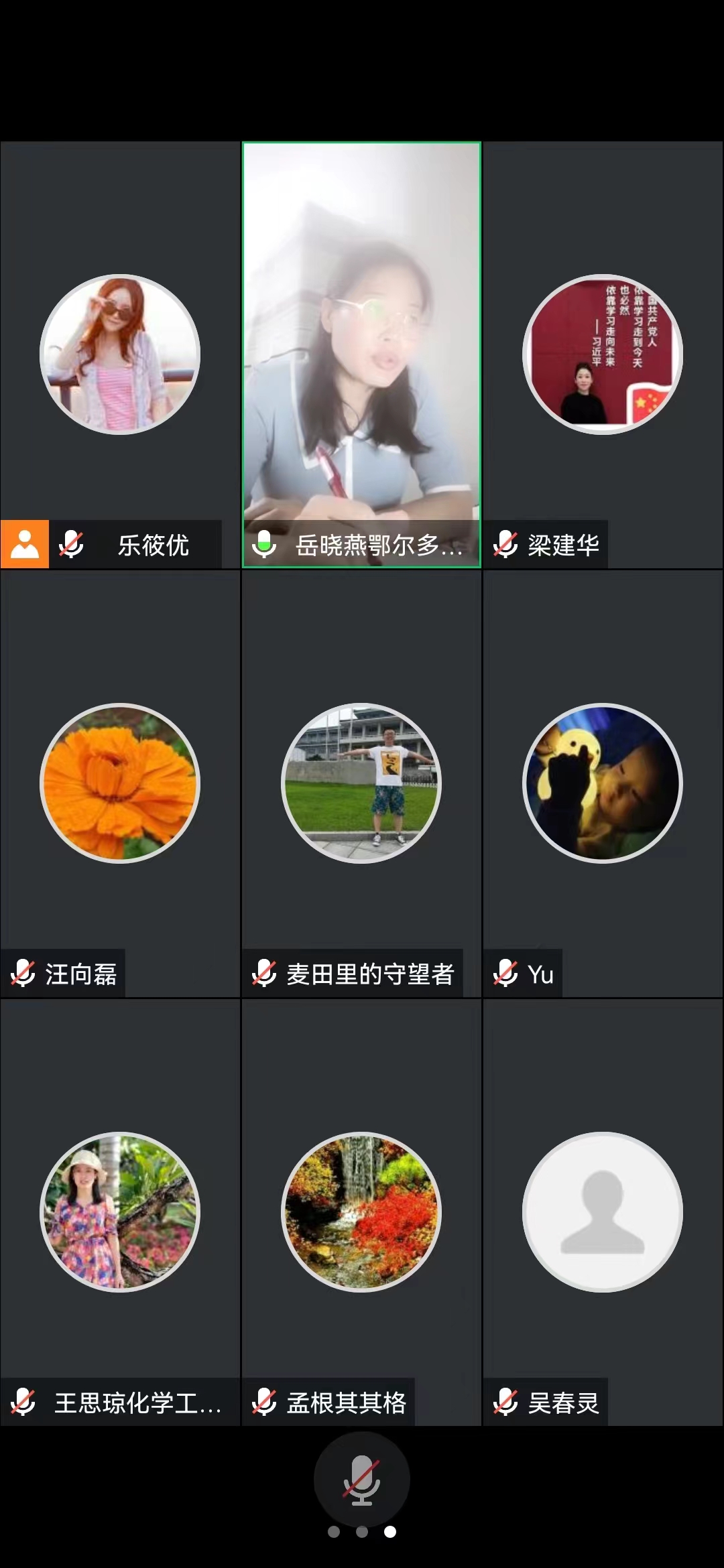Tap 吴春灵's participant tile
Image resolution: width=724 pixels, height=1568 pixels.
tap(602, 1212)
